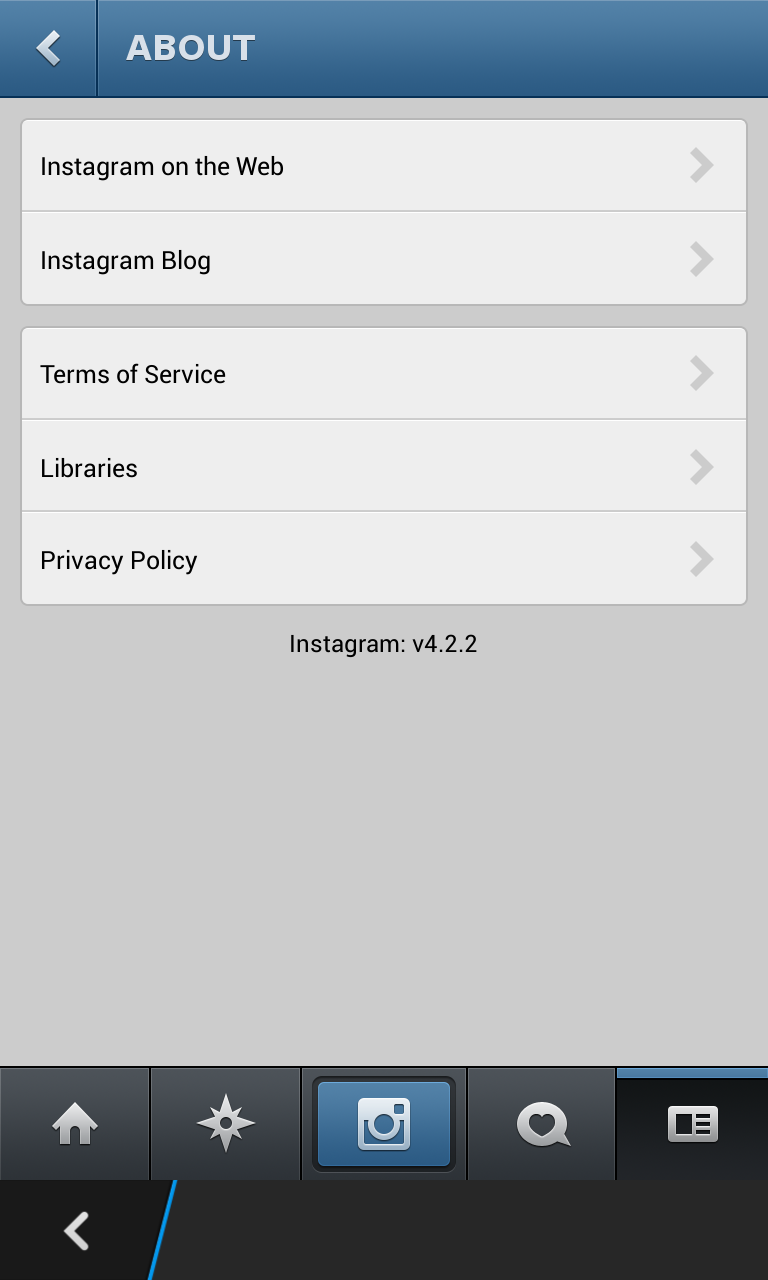Image resolution: width=768 pixels, height=1280 pixels.
Task: Tap the system back arrow
Action: (77, 1230)
